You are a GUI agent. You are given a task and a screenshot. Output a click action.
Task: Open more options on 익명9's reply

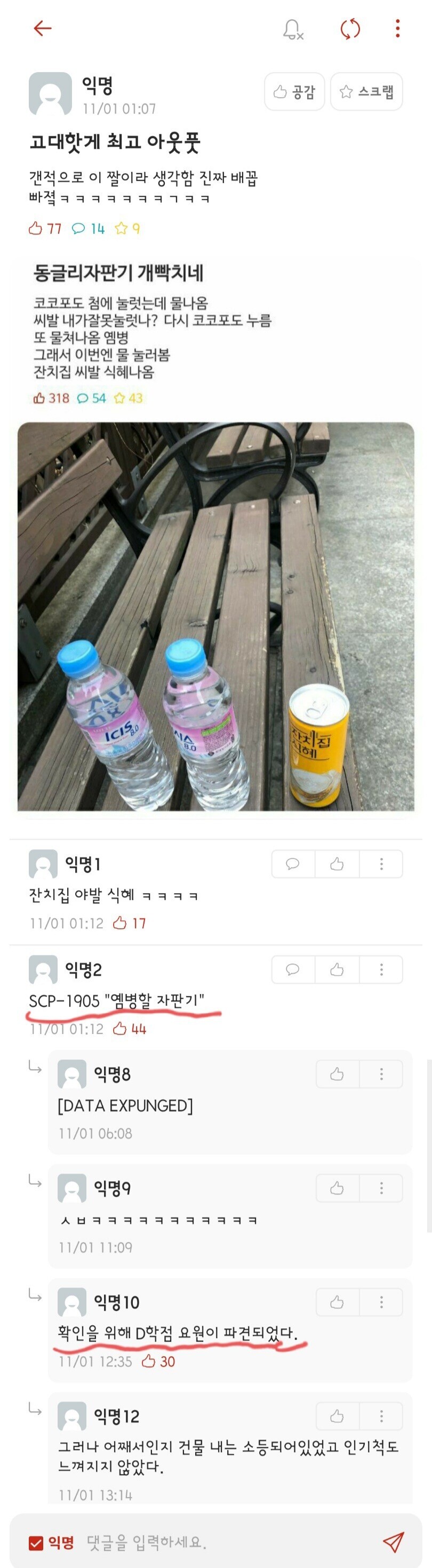pyautogui.click(x=381, y=1188)
